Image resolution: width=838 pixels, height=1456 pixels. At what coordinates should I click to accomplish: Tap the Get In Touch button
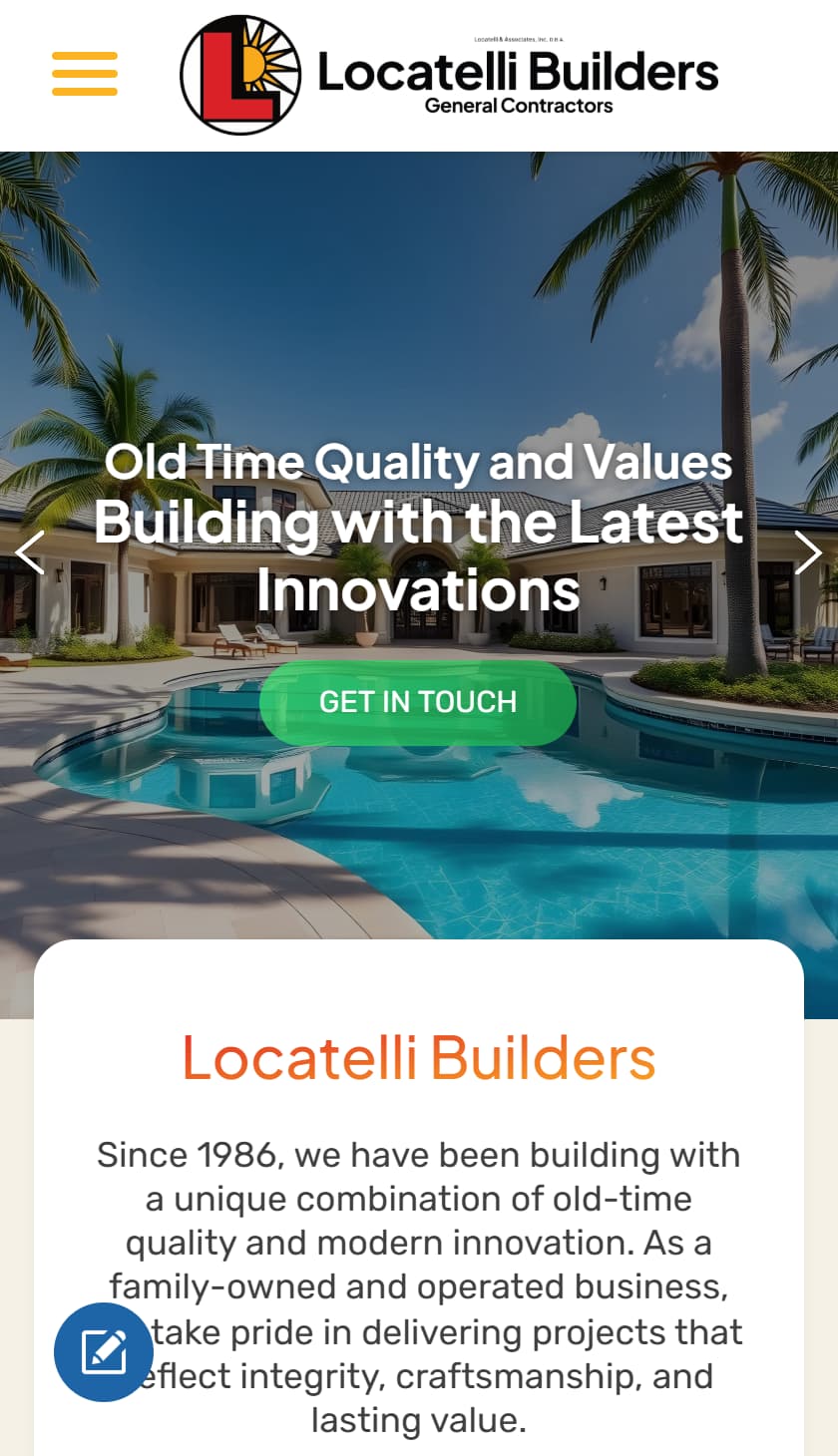[418, 702]
